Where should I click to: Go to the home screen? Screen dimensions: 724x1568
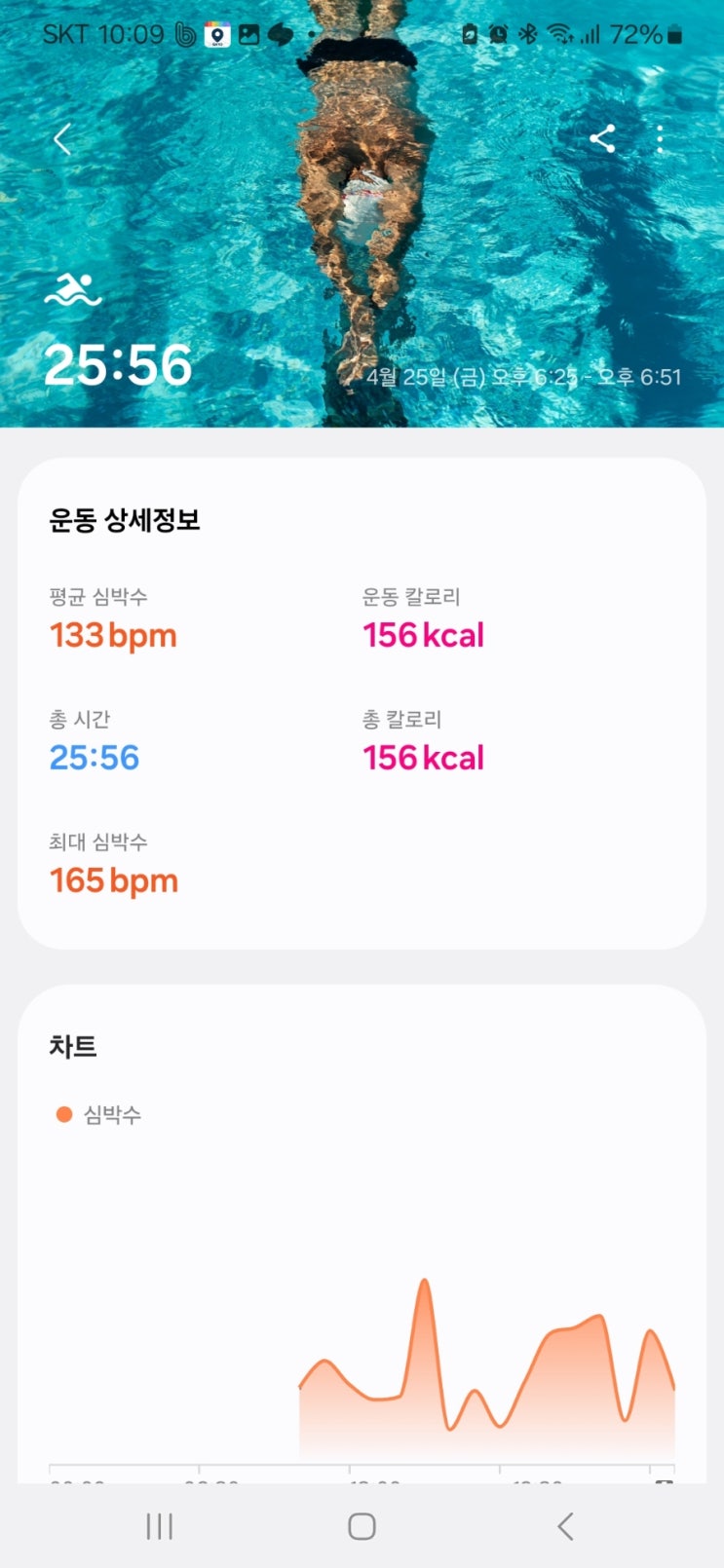point(362,1526)
